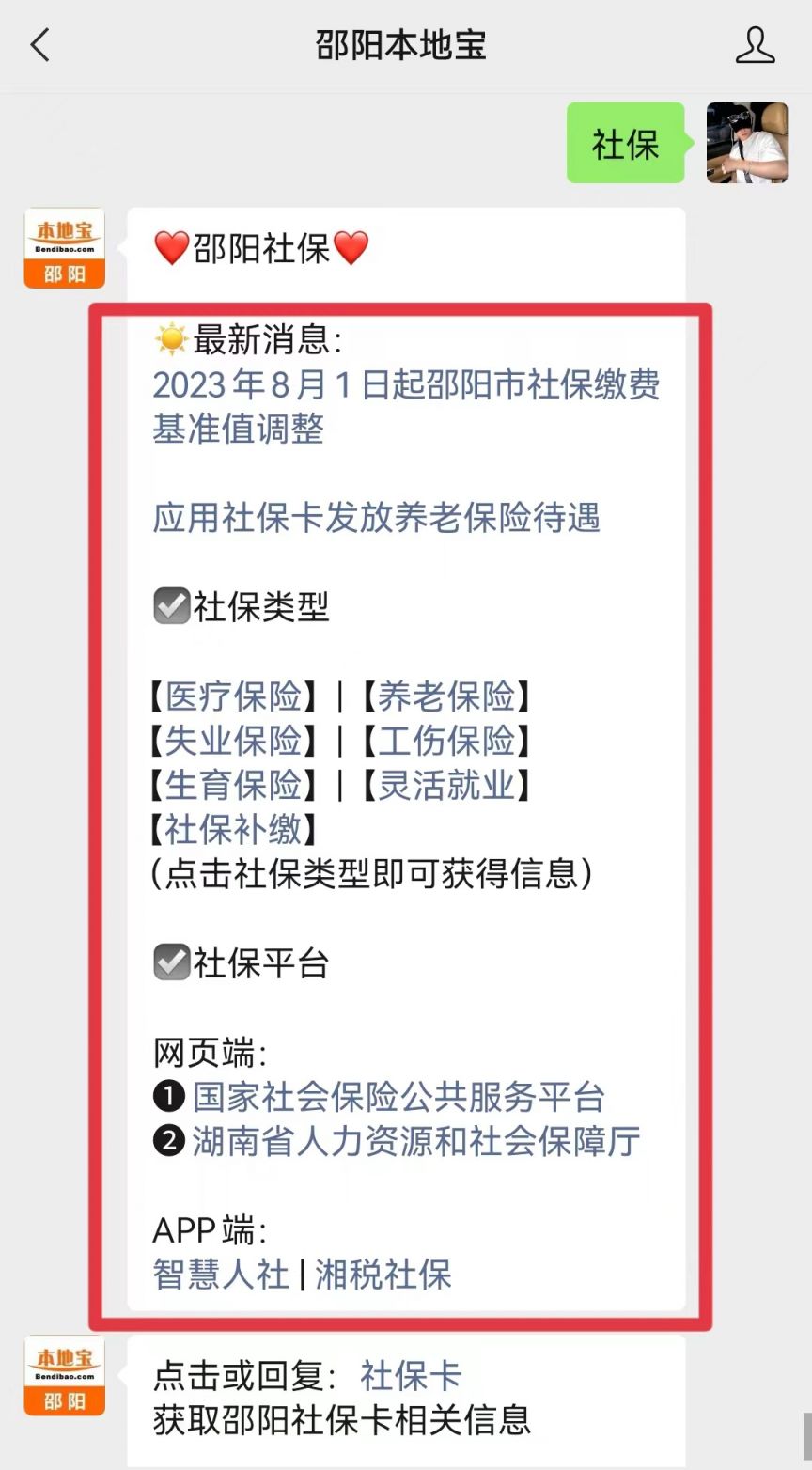Go back from 邵阳本地宝 chat
The width and height of the screenshot is (812, 1470).
coord(39,44)
